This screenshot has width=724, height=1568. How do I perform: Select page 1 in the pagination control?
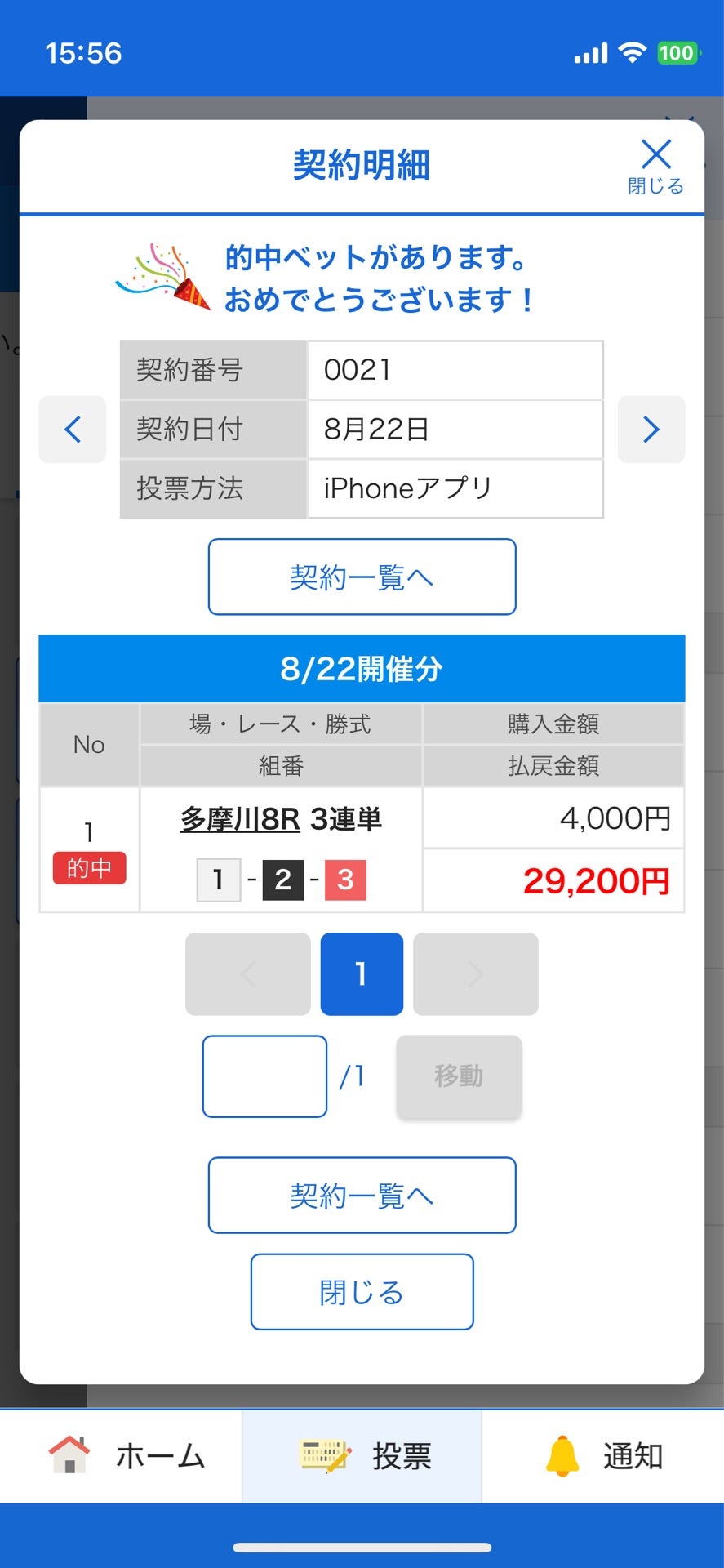362,973
